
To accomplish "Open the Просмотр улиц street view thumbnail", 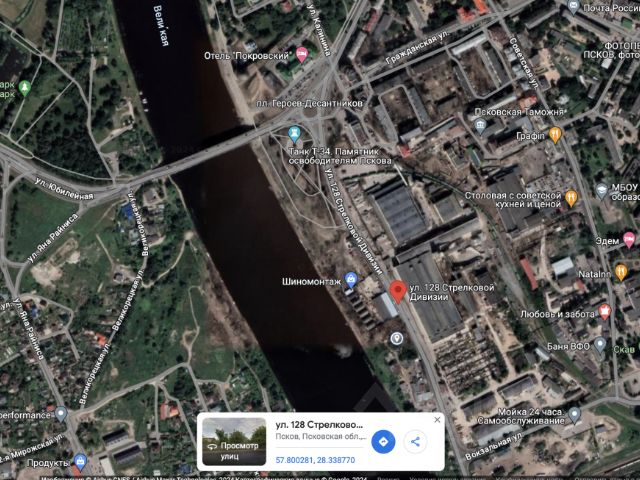I will point(234,441).
